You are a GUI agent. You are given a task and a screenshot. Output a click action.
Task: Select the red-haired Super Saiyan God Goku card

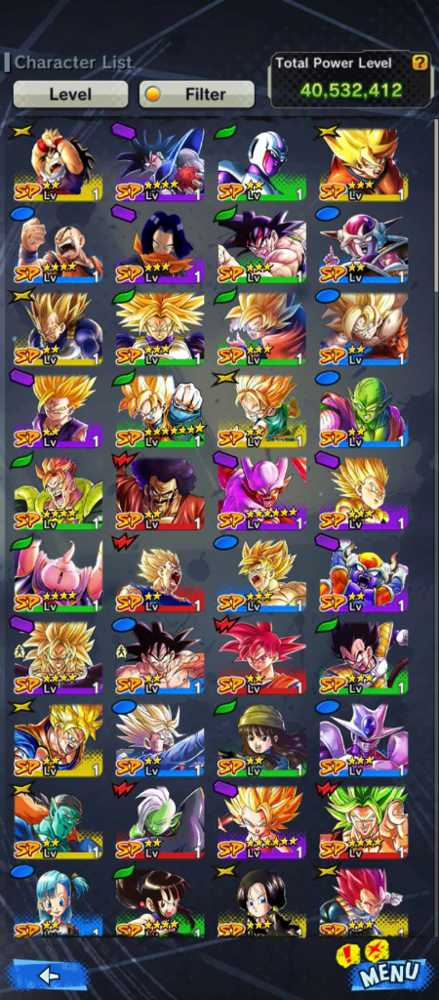click(262, 657)
